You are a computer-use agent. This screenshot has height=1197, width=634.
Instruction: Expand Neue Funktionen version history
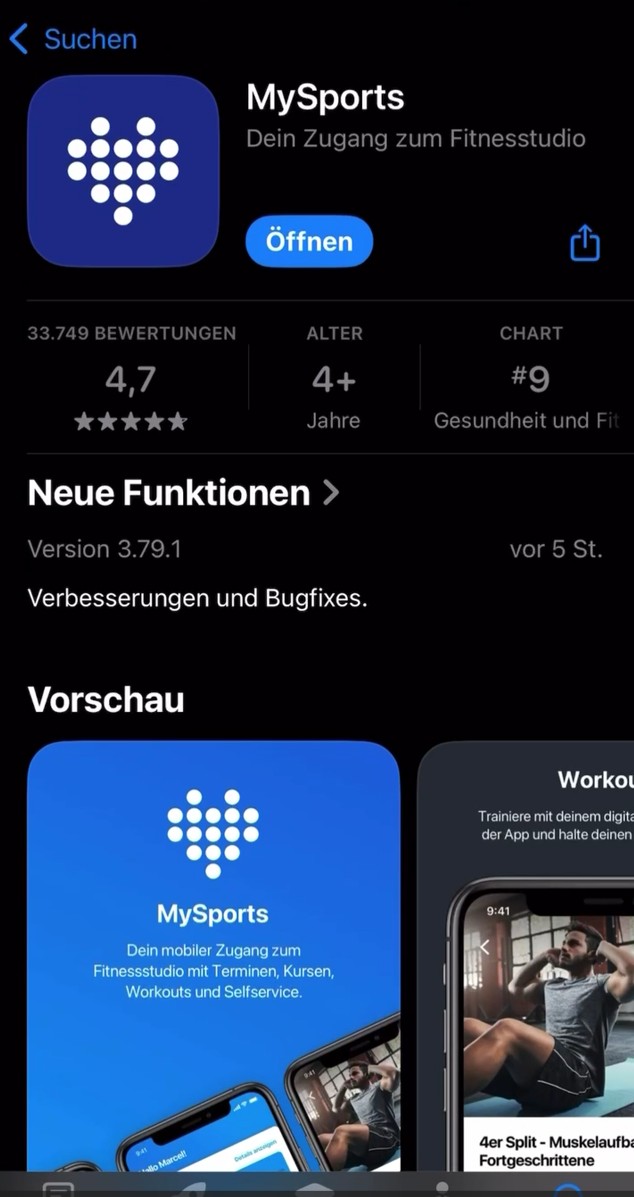pyautogui.click(x=184, y=493)
